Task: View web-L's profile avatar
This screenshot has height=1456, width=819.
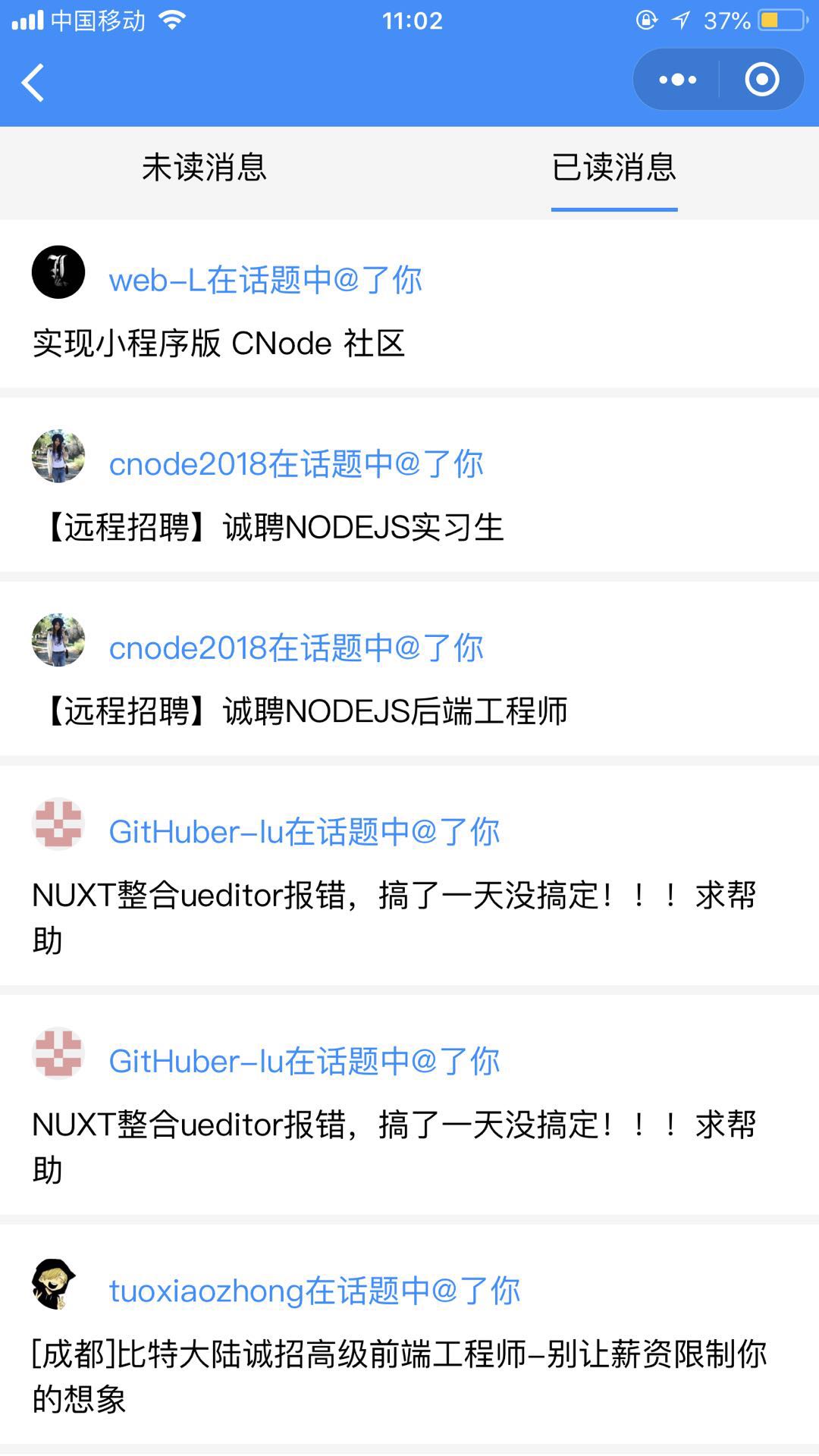Action: click(58, 272)
